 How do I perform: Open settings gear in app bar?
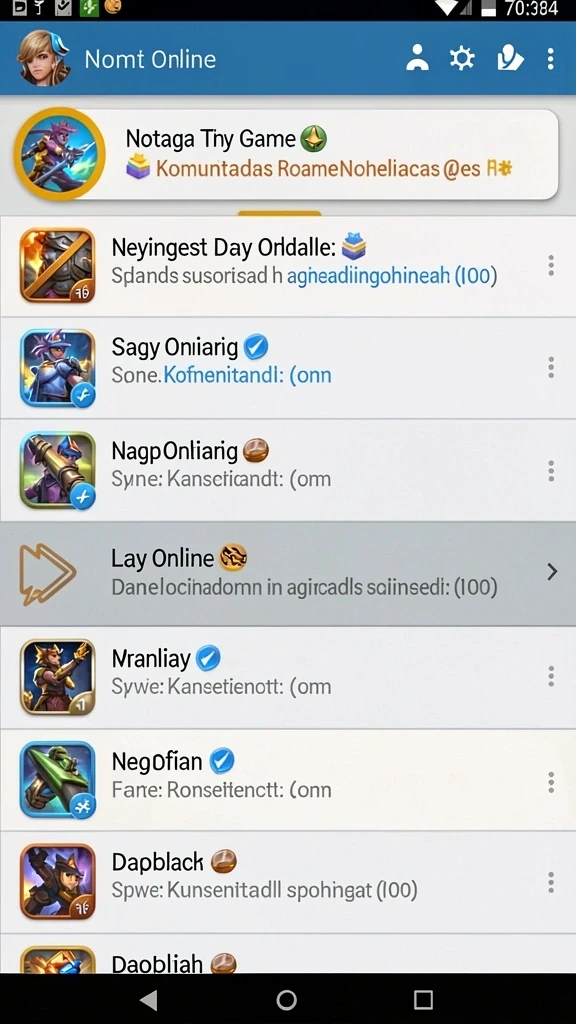tap(462, 58)
